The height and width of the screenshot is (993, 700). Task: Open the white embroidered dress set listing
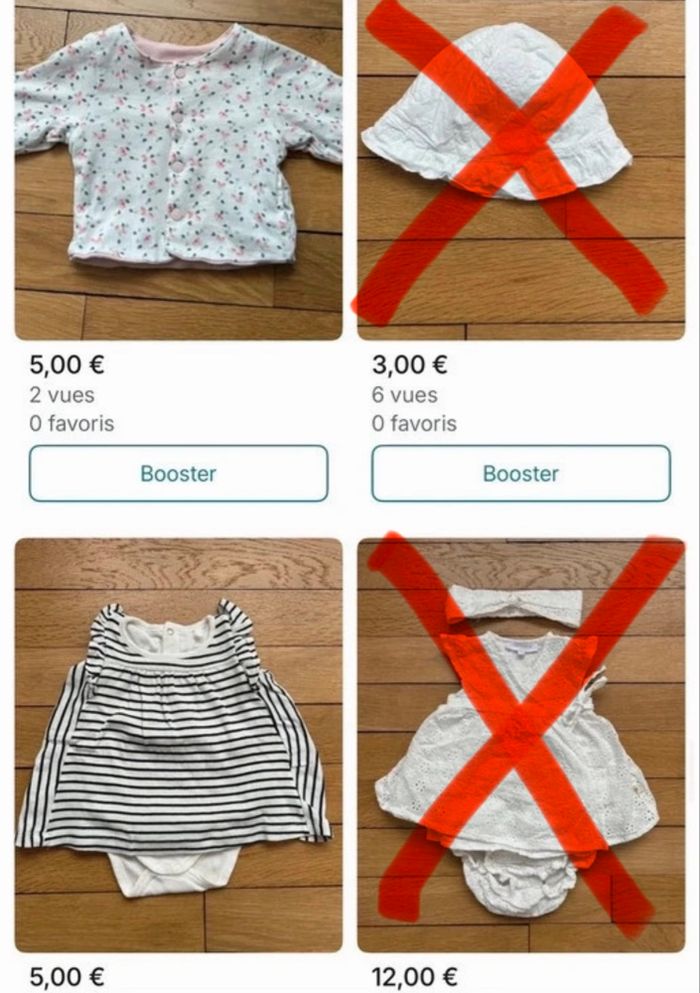[x=521, y=745]
